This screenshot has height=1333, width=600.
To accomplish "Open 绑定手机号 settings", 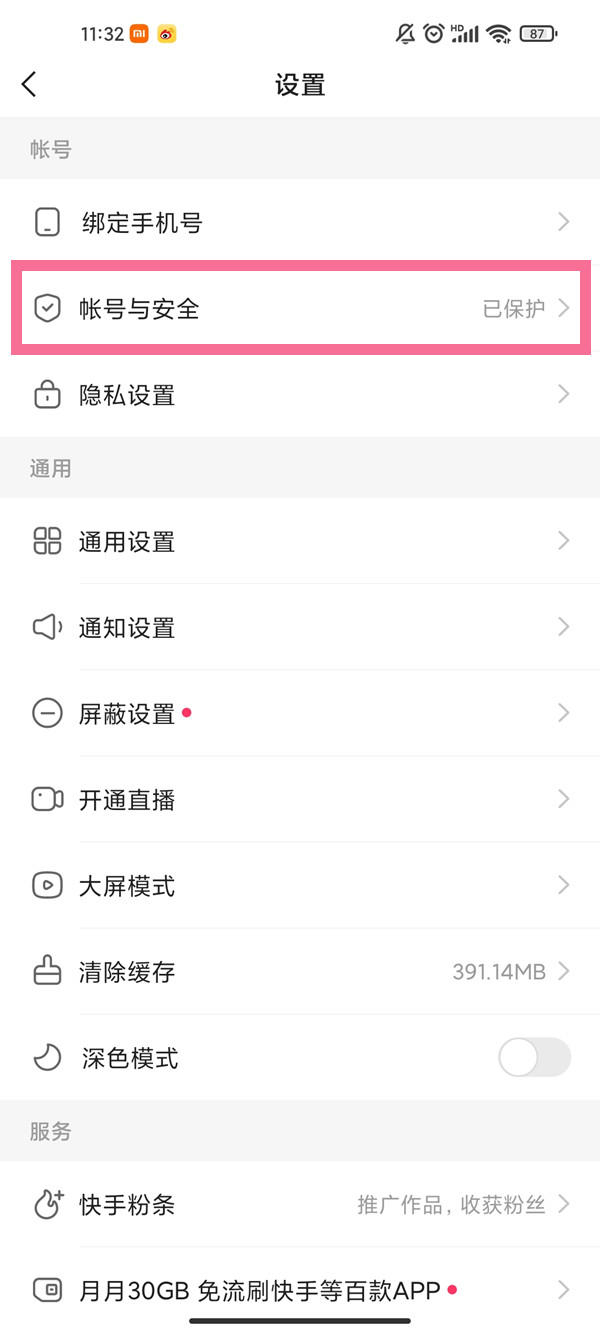I will 300,222.
